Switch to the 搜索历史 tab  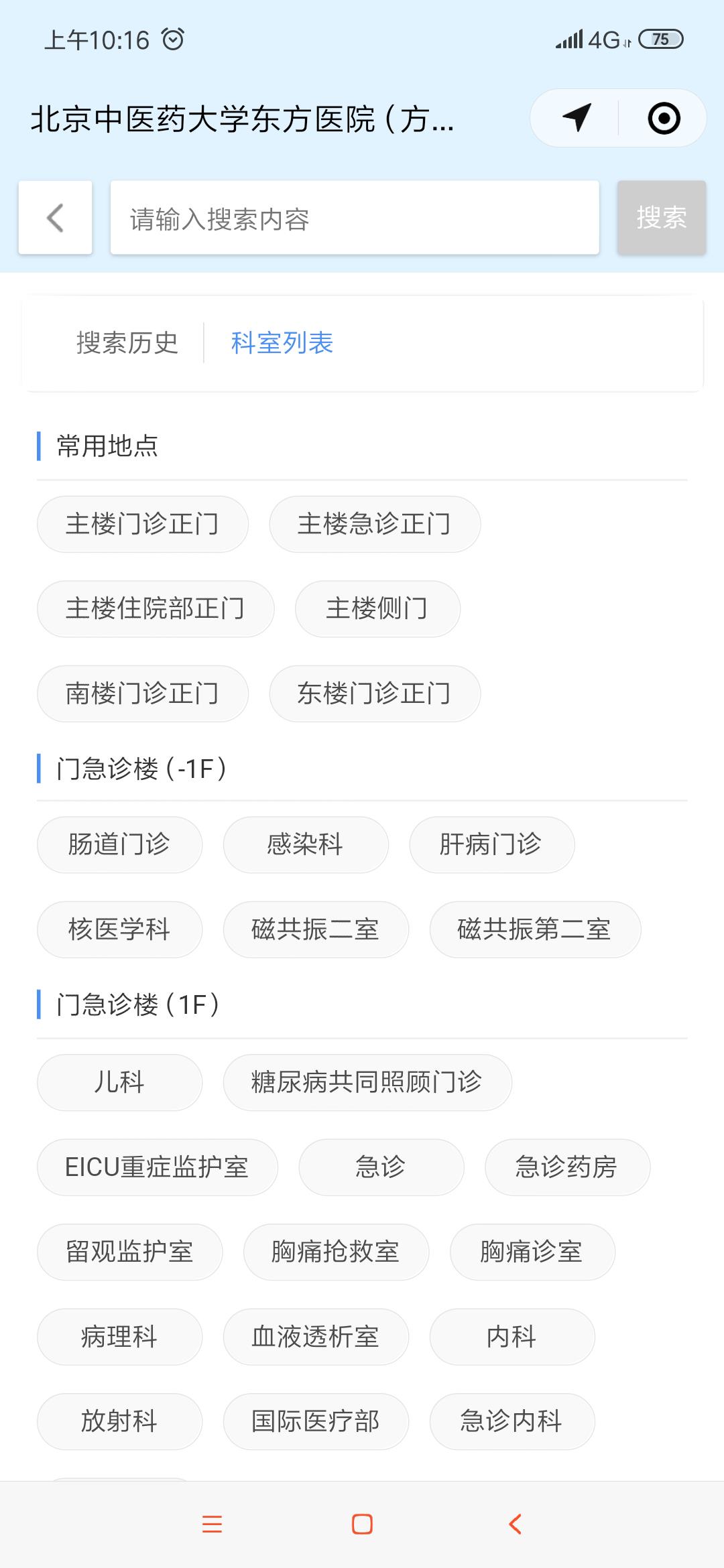click(x=127, y=342)
